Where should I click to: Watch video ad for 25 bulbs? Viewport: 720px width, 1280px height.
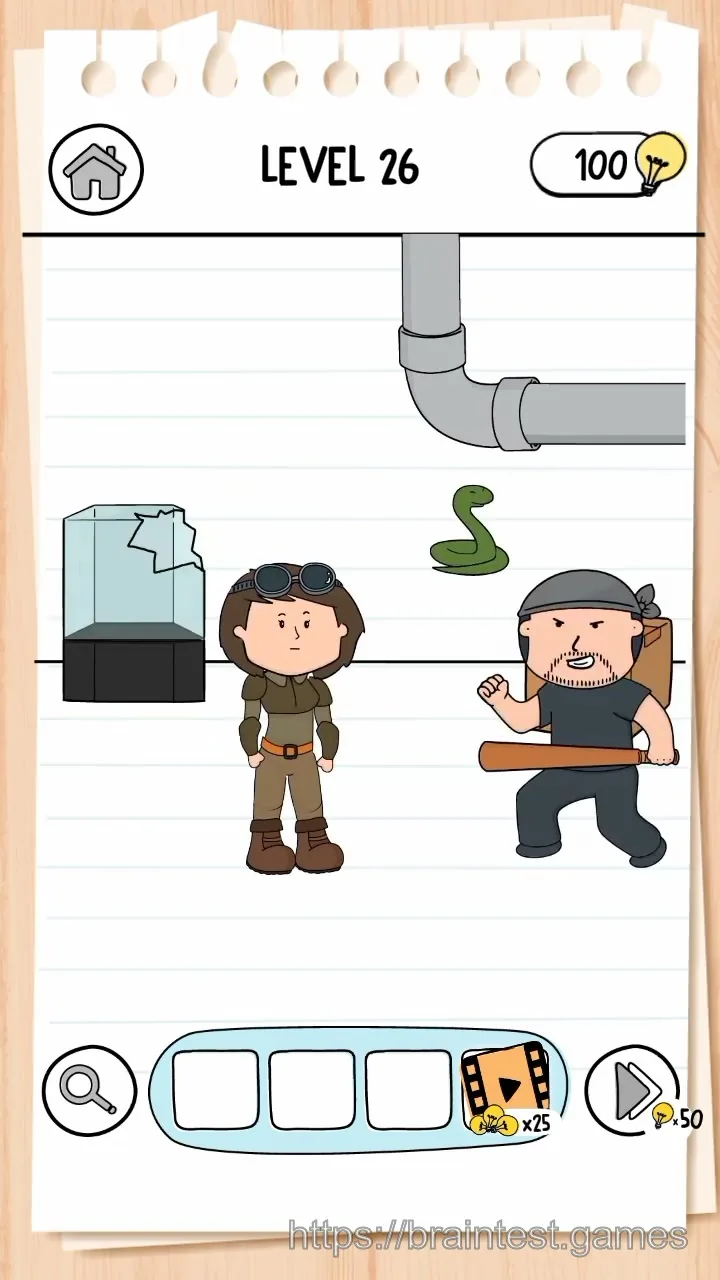(506, 1090)
